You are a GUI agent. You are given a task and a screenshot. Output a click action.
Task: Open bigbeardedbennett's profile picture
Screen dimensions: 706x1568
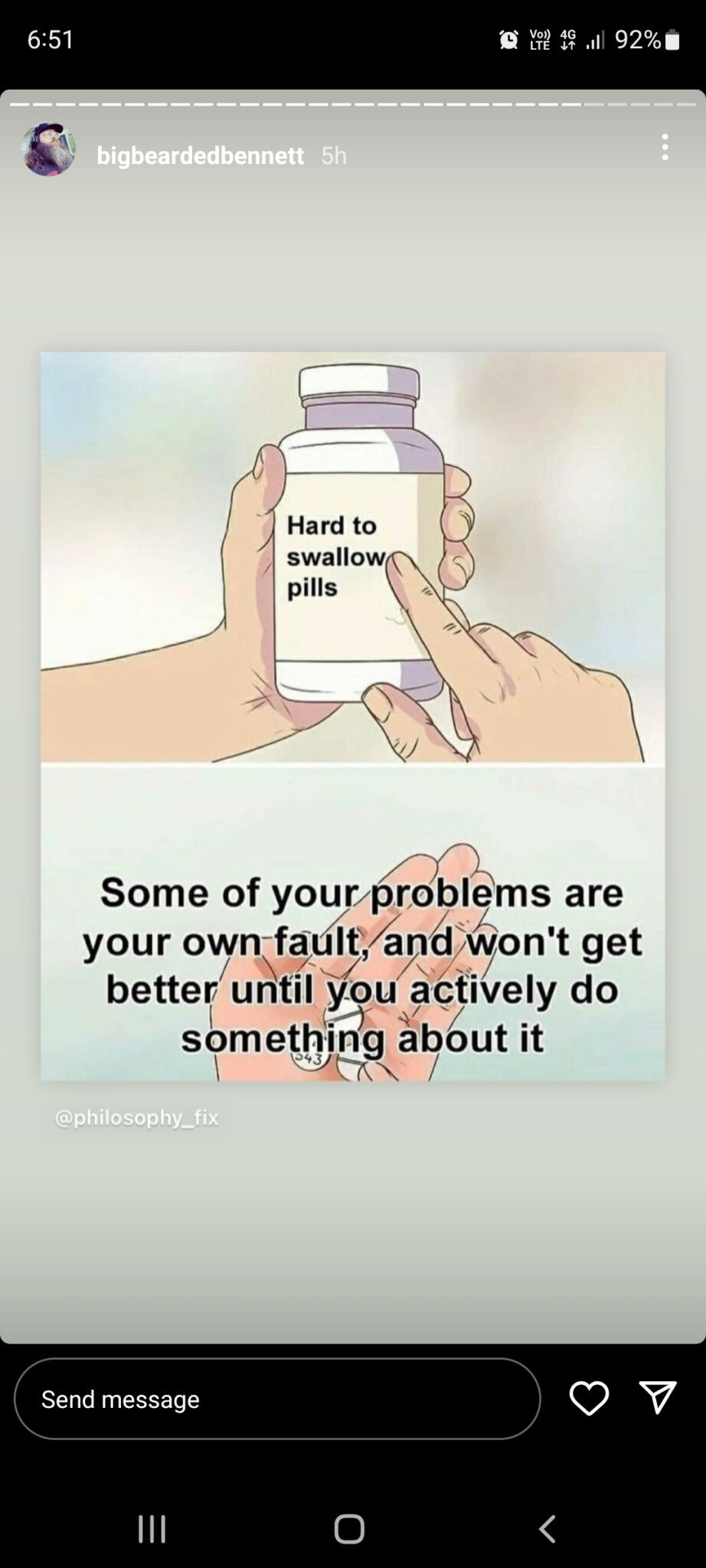tap(48, 149)
